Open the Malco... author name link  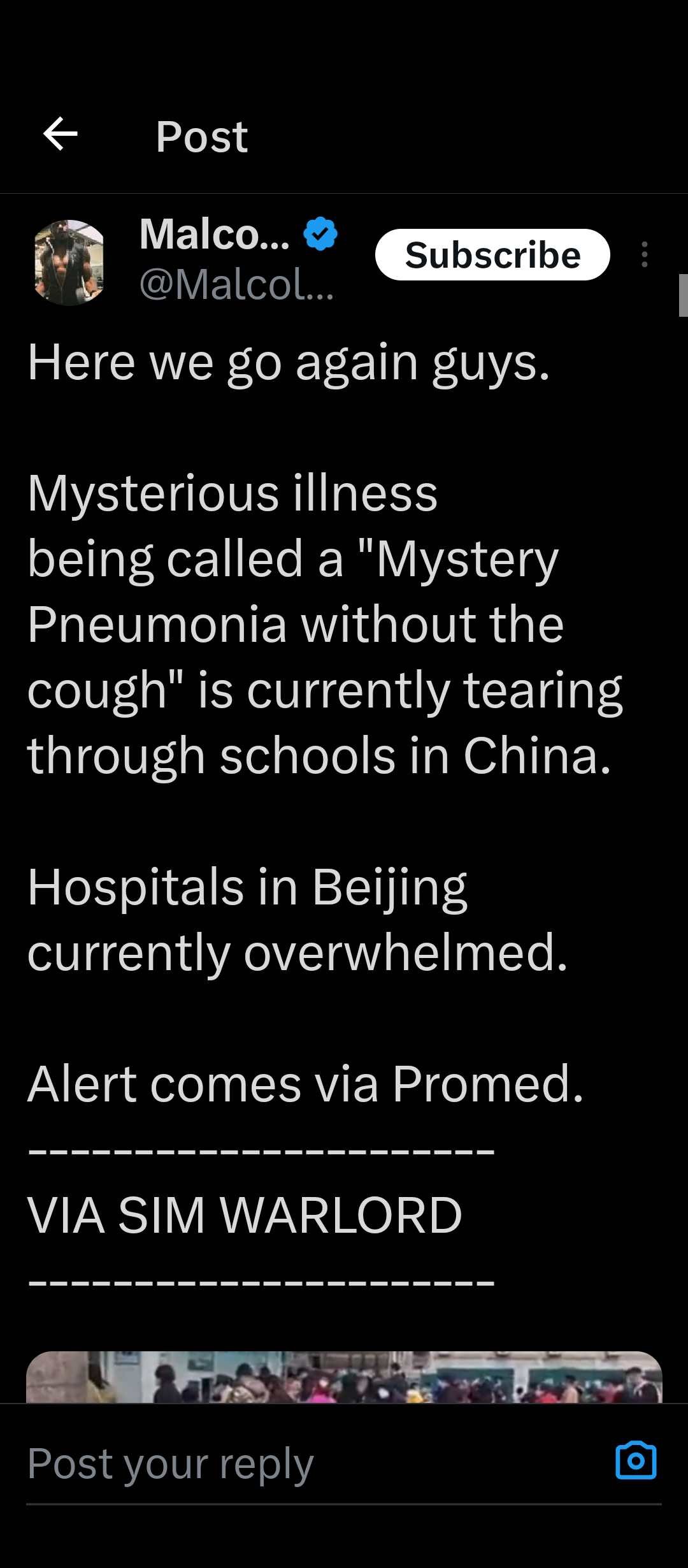pyautogui.click(x=215, y=234)
